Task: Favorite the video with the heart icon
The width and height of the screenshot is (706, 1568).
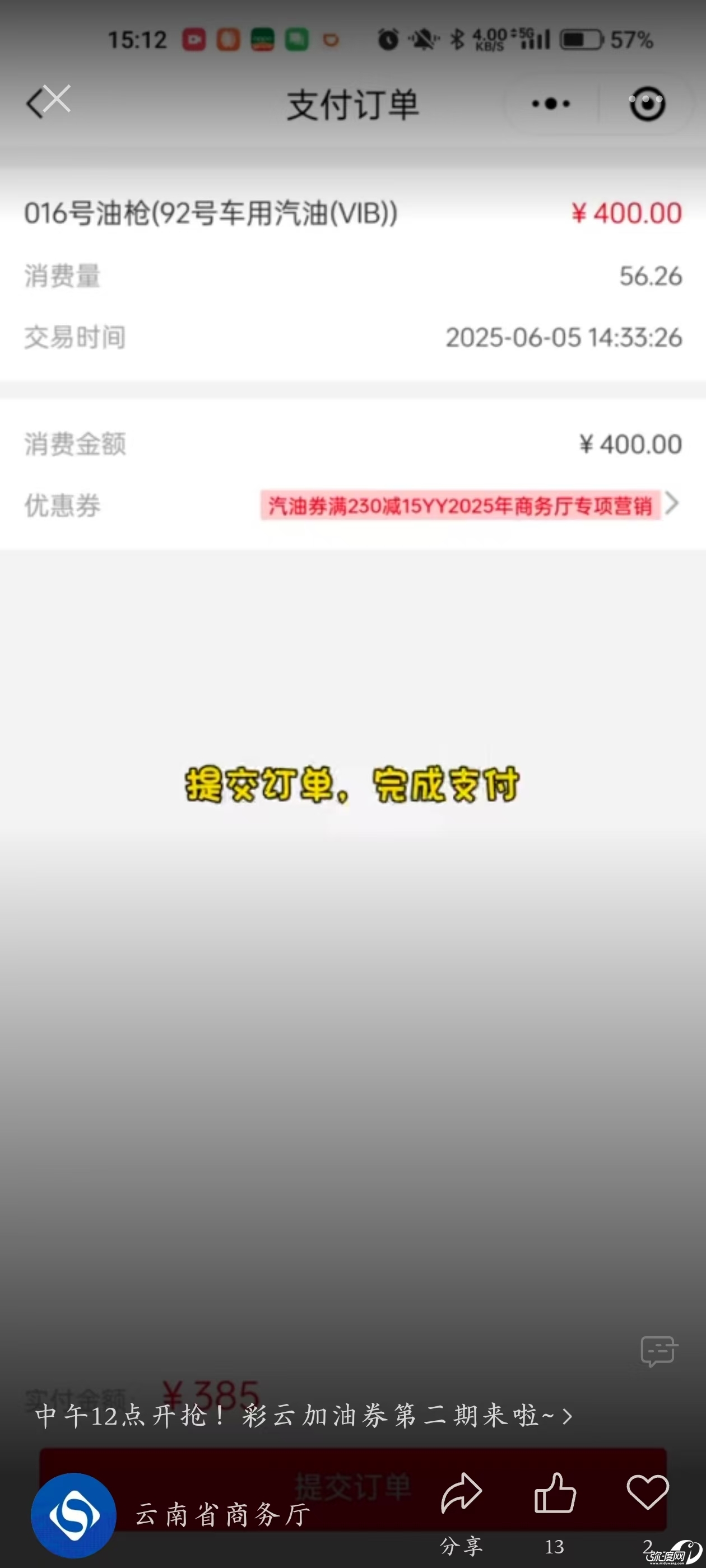Action: (x=648, y=1492)
